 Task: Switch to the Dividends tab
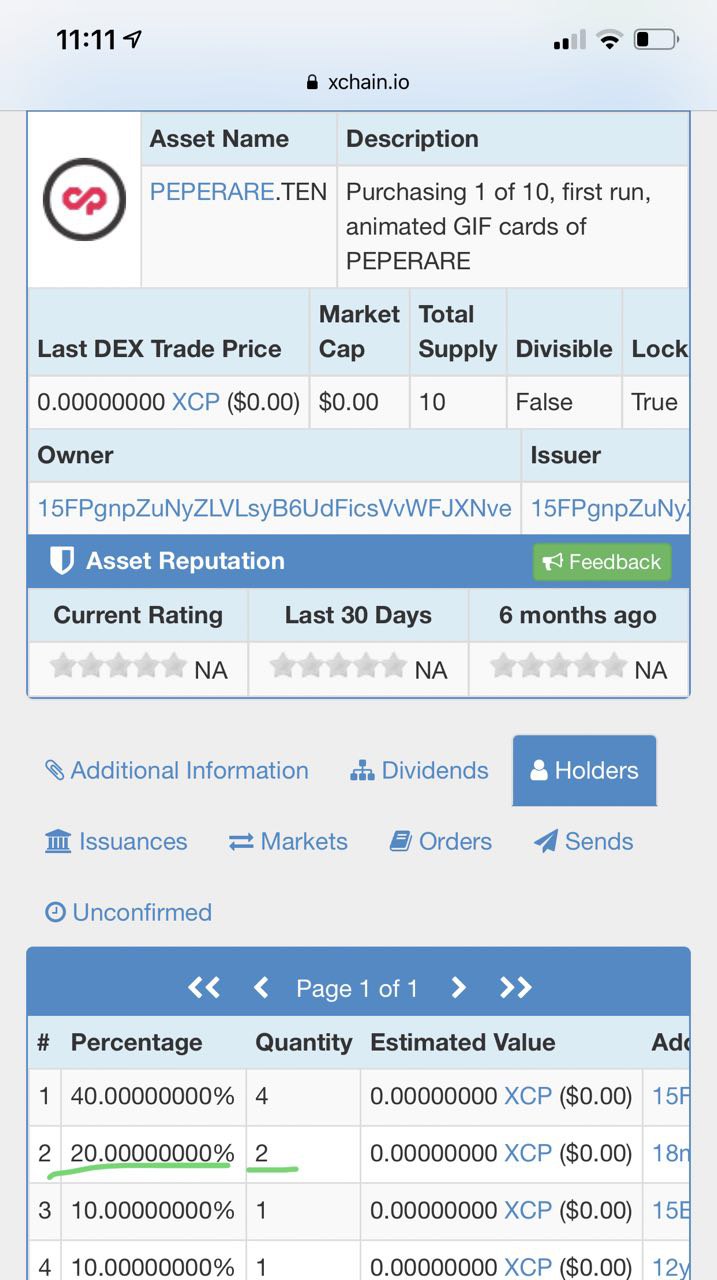419,770
